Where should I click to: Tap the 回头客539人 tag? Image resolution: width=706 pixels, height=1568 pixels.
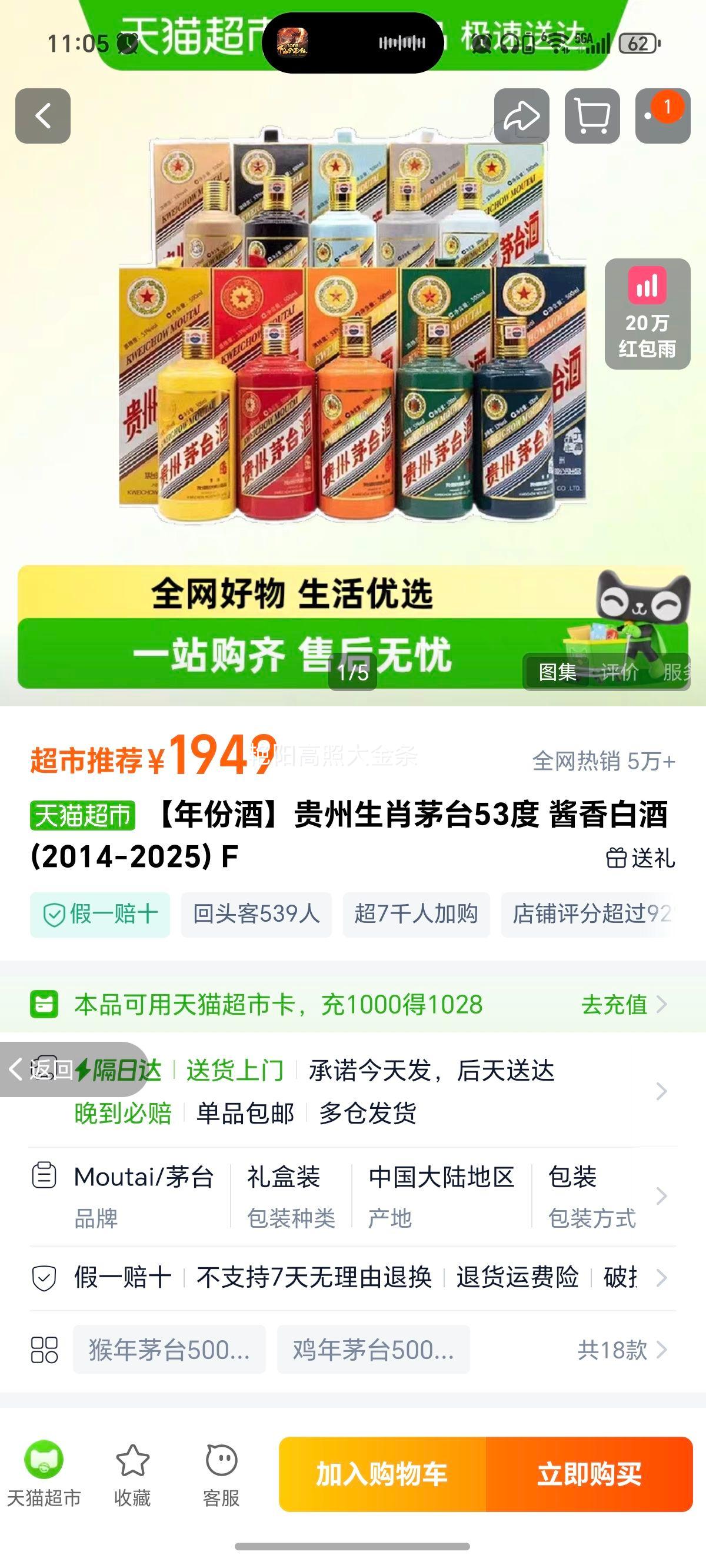(x=257, y=915)
